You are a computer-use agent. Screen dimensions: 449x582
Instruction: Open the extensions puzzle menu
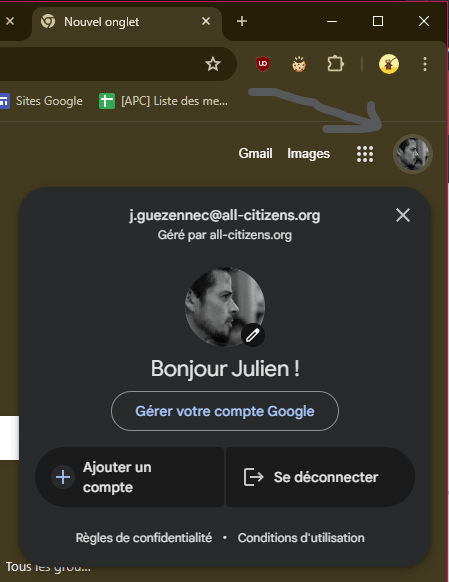(335, 64)
